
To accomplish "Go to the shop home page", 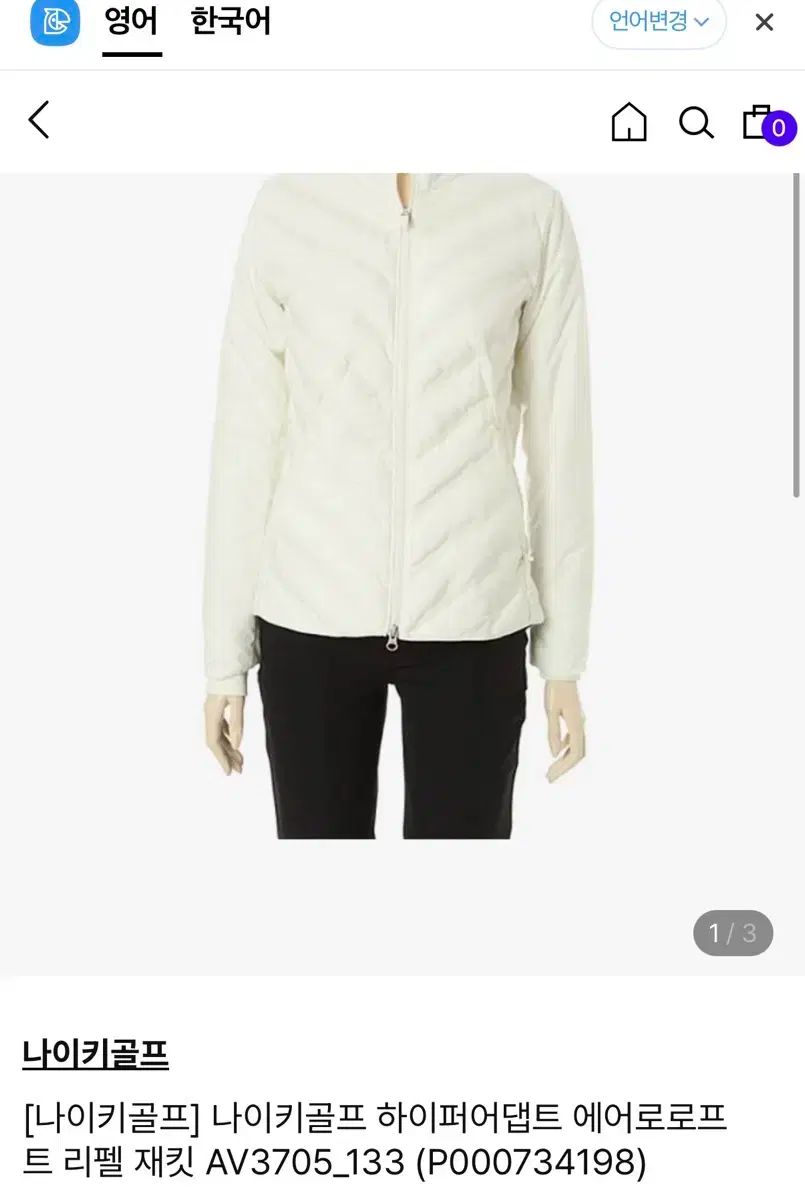I will [629, 123].
